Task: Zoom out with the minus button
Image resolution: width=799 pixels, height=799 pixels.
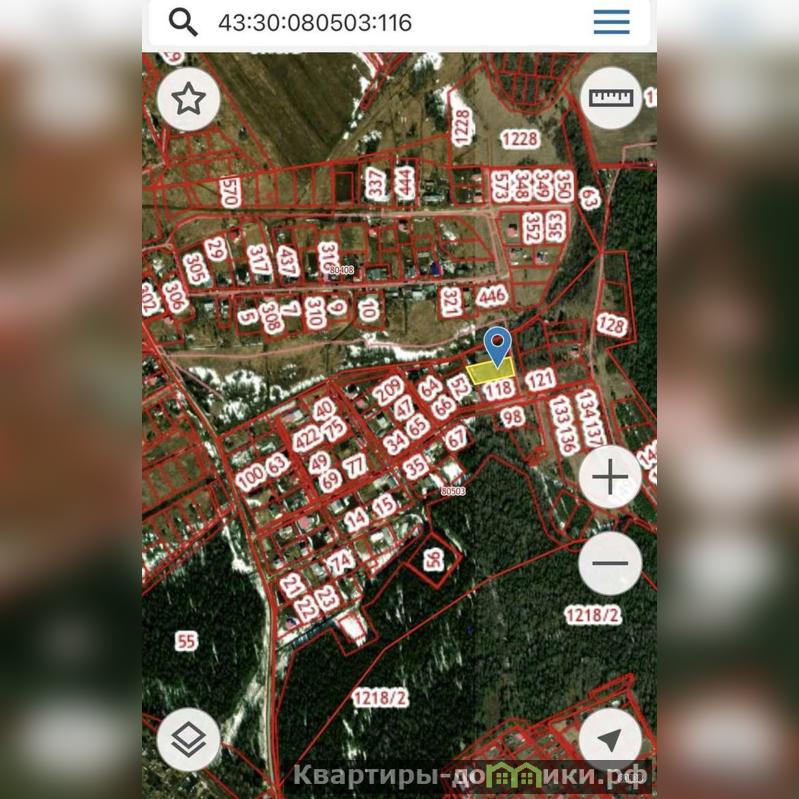Action: 610,562
